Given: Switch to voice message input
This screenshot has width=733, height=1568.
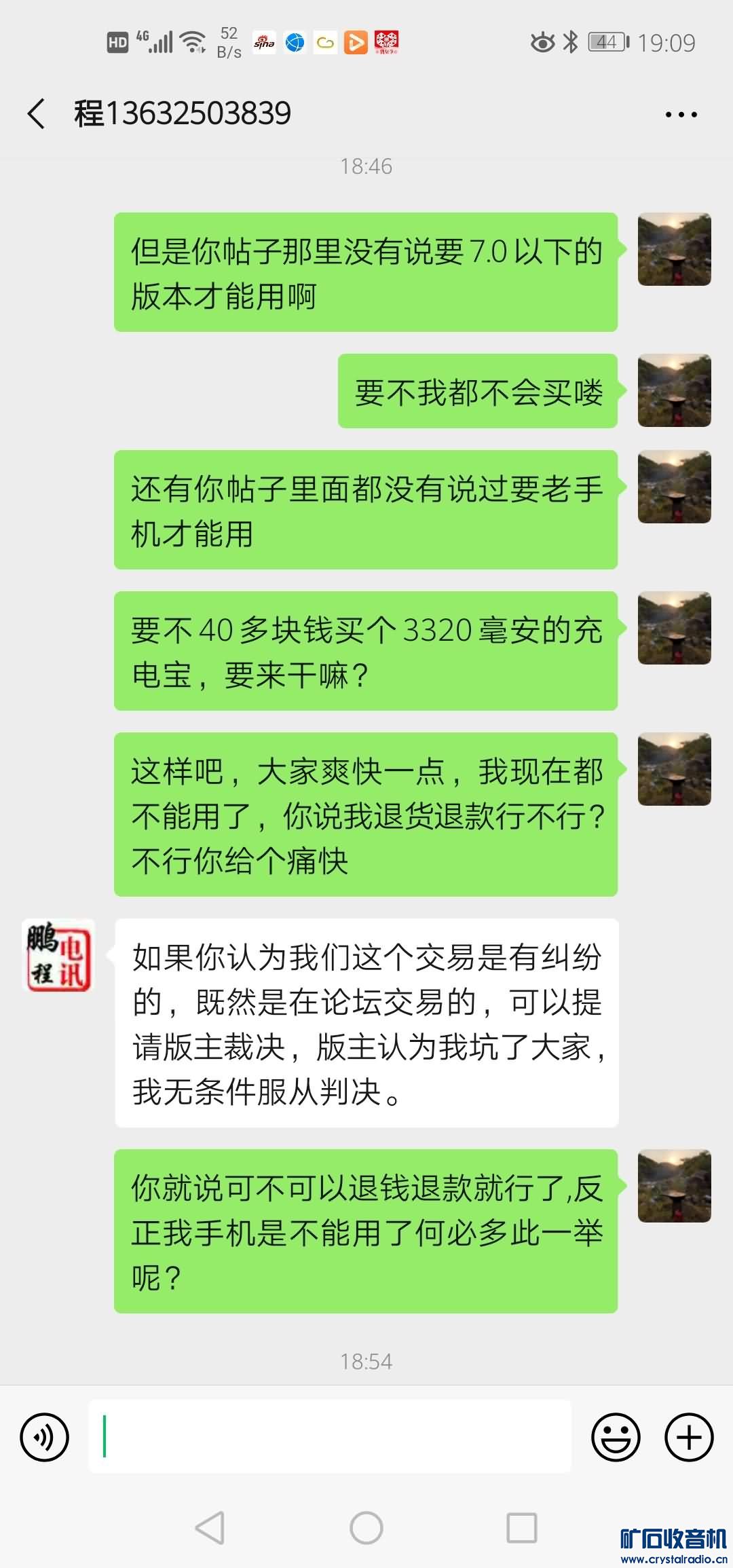Looking at the screenshot, I should click(x=45, y=1437).
